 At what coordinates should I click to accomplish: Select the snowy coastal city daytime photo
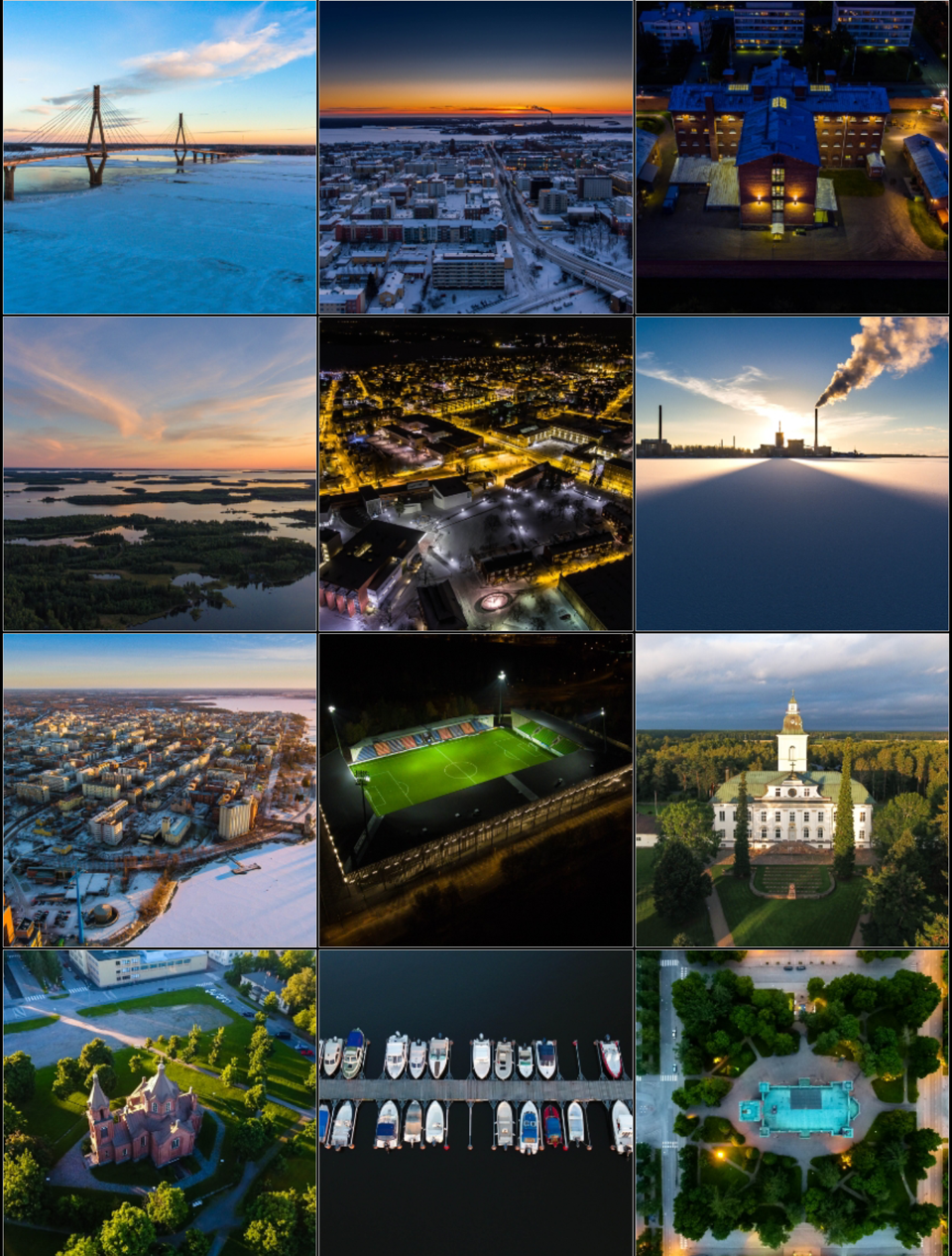pyautogui.click(x=160, y=790)
